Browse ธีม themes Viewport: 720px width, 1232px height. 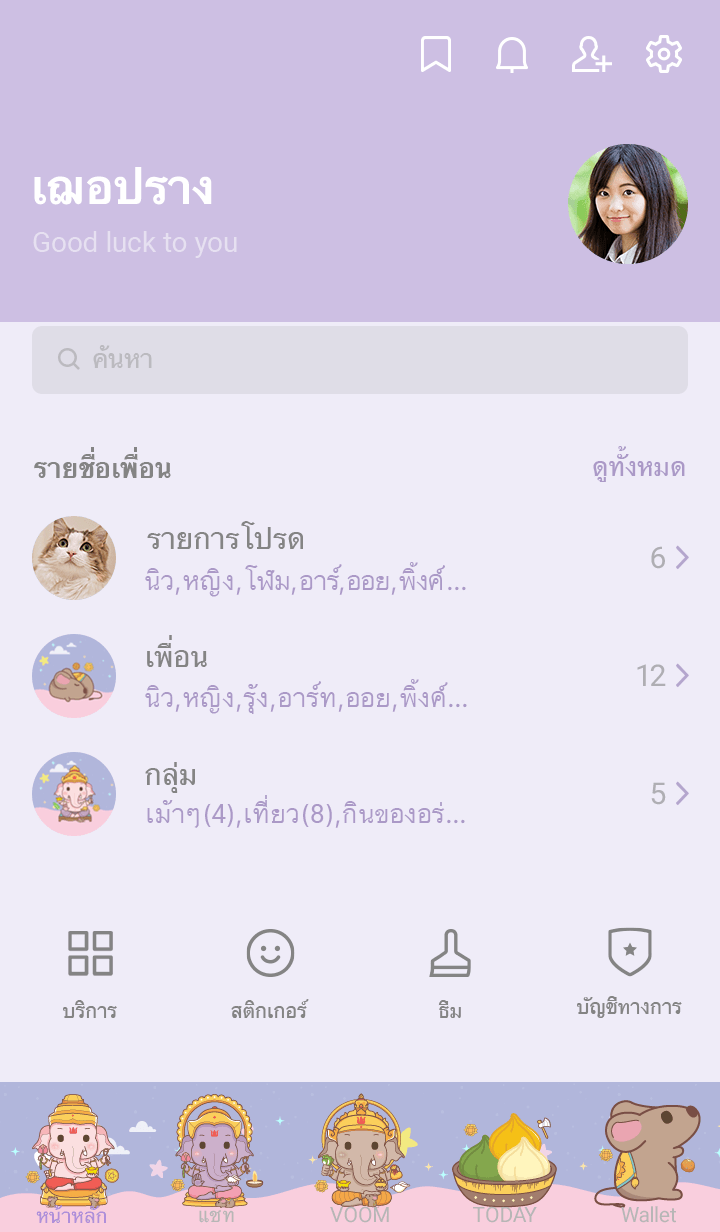click(450, 972)
